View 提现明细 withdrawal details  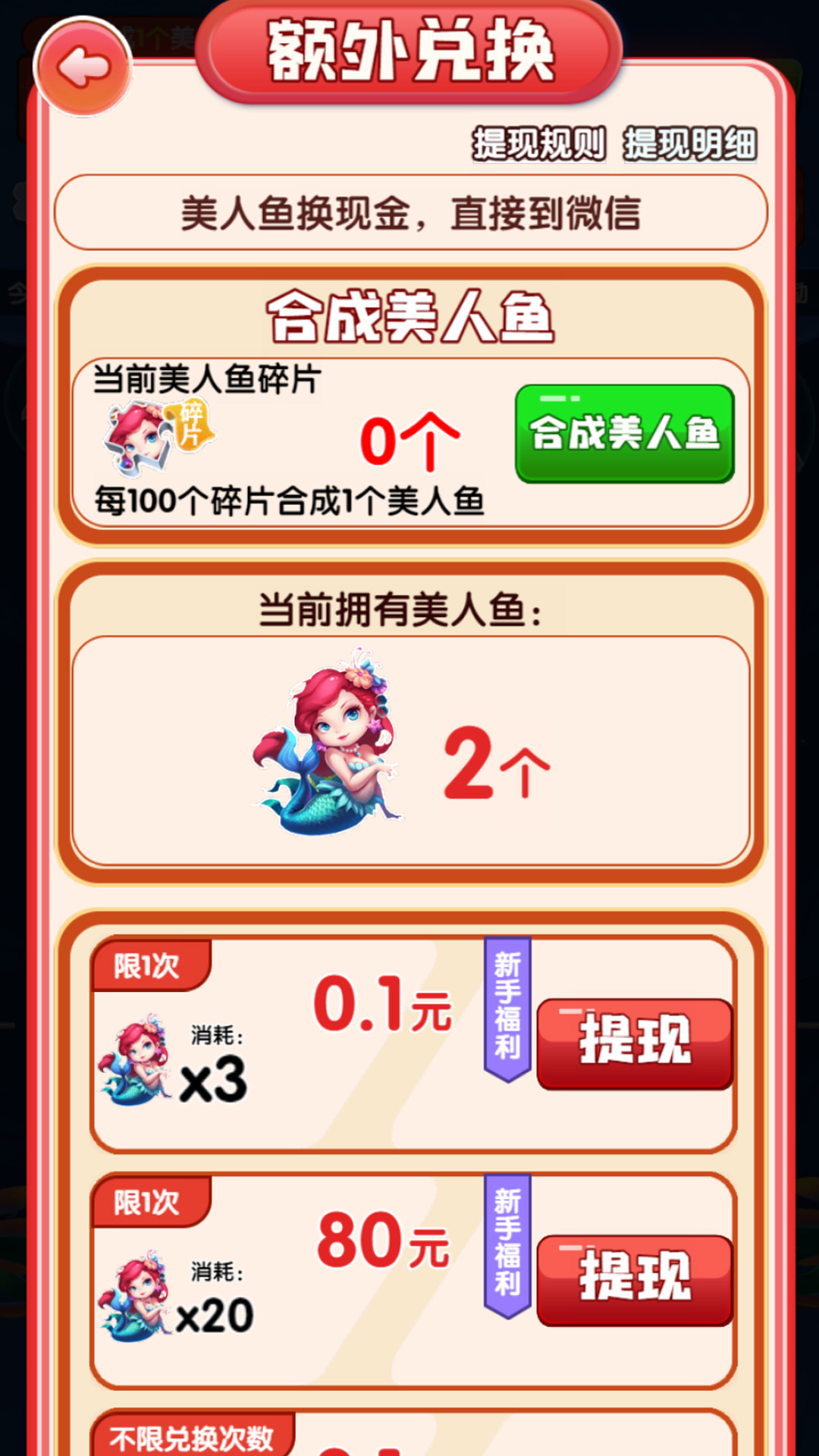pos(689,143)
